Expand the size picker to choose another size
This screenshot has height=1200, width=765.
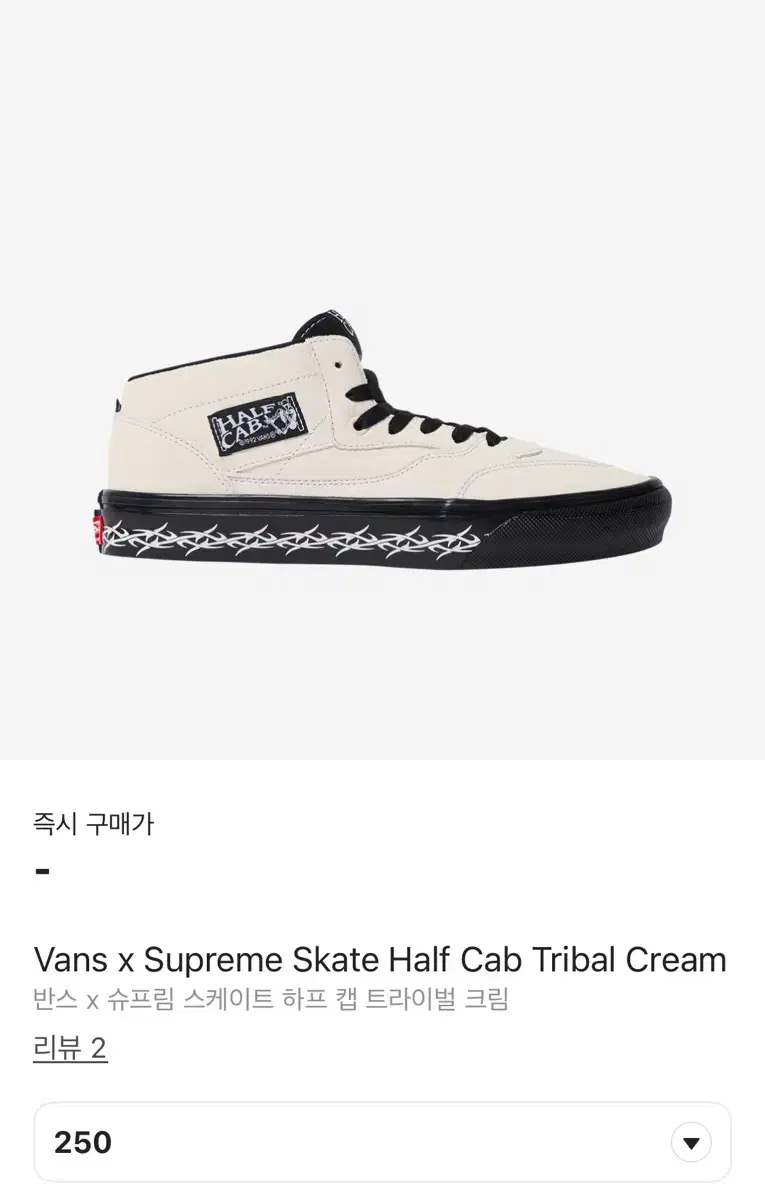tap(382, 1141)
